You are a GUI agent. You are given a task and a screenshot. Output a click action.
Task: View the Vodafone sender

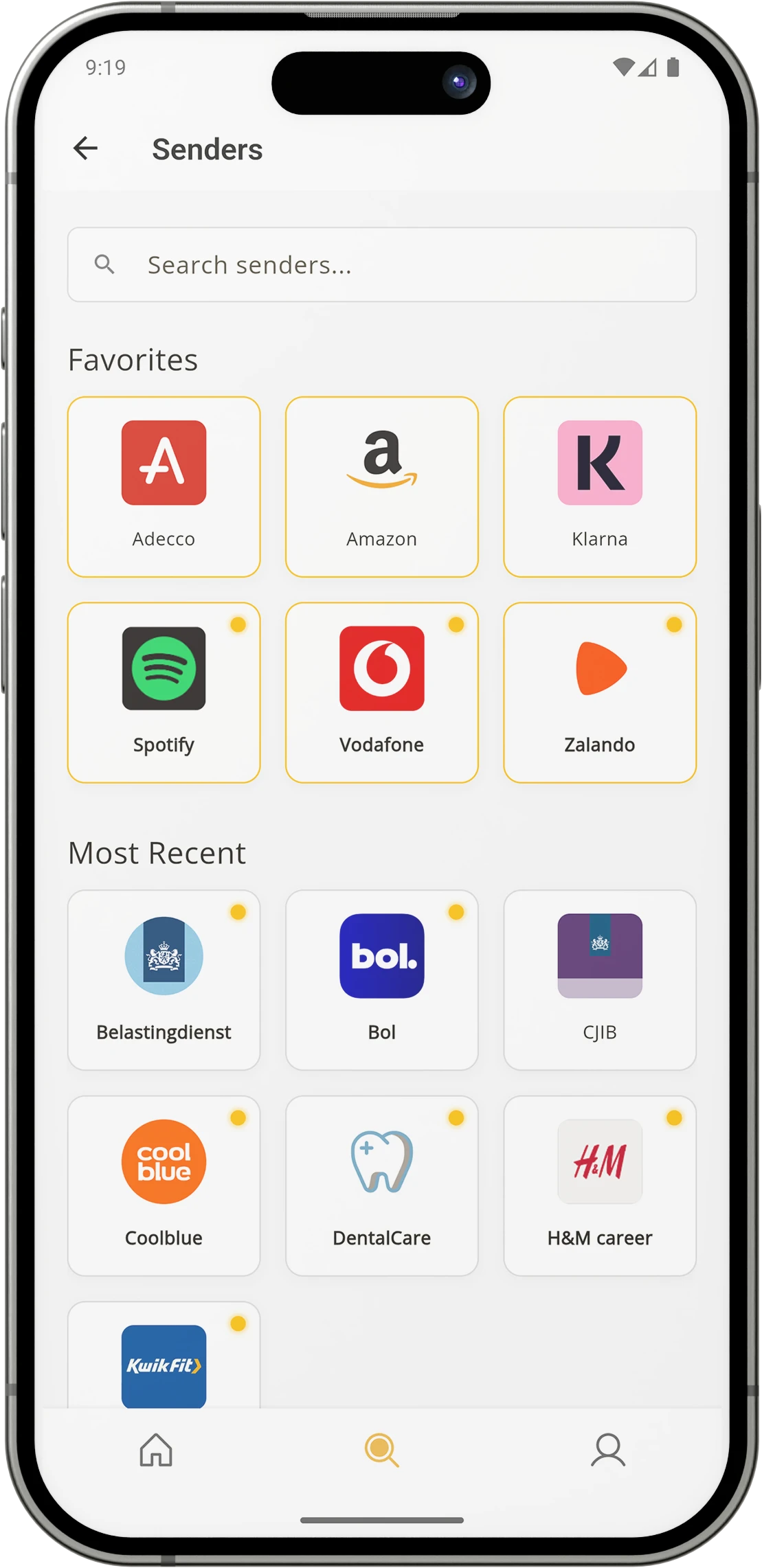tap(381, 692)
